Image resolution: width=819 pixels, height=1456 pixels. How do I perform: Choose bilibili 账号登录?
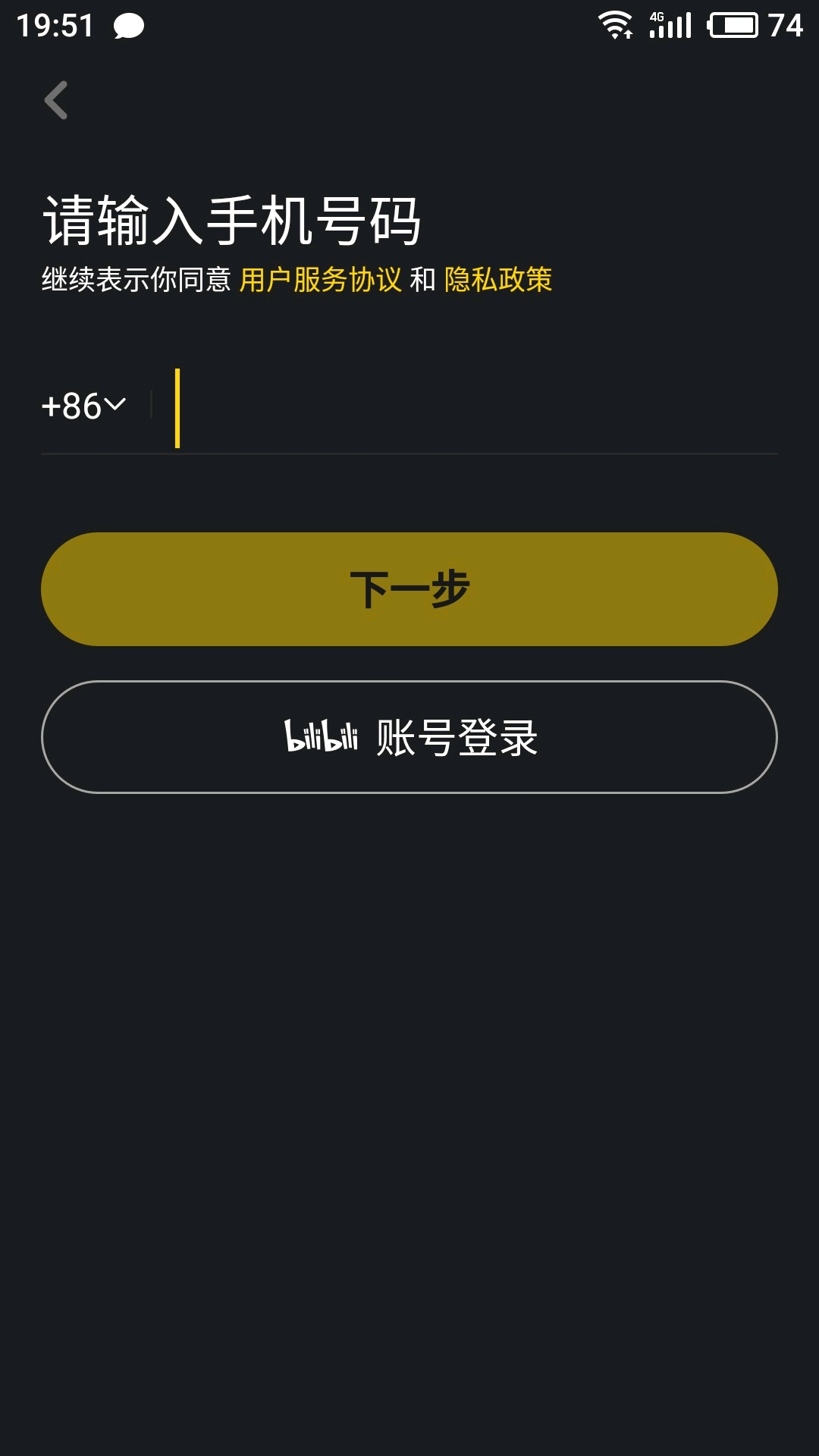pyautogui.click(x=409, y=737)
